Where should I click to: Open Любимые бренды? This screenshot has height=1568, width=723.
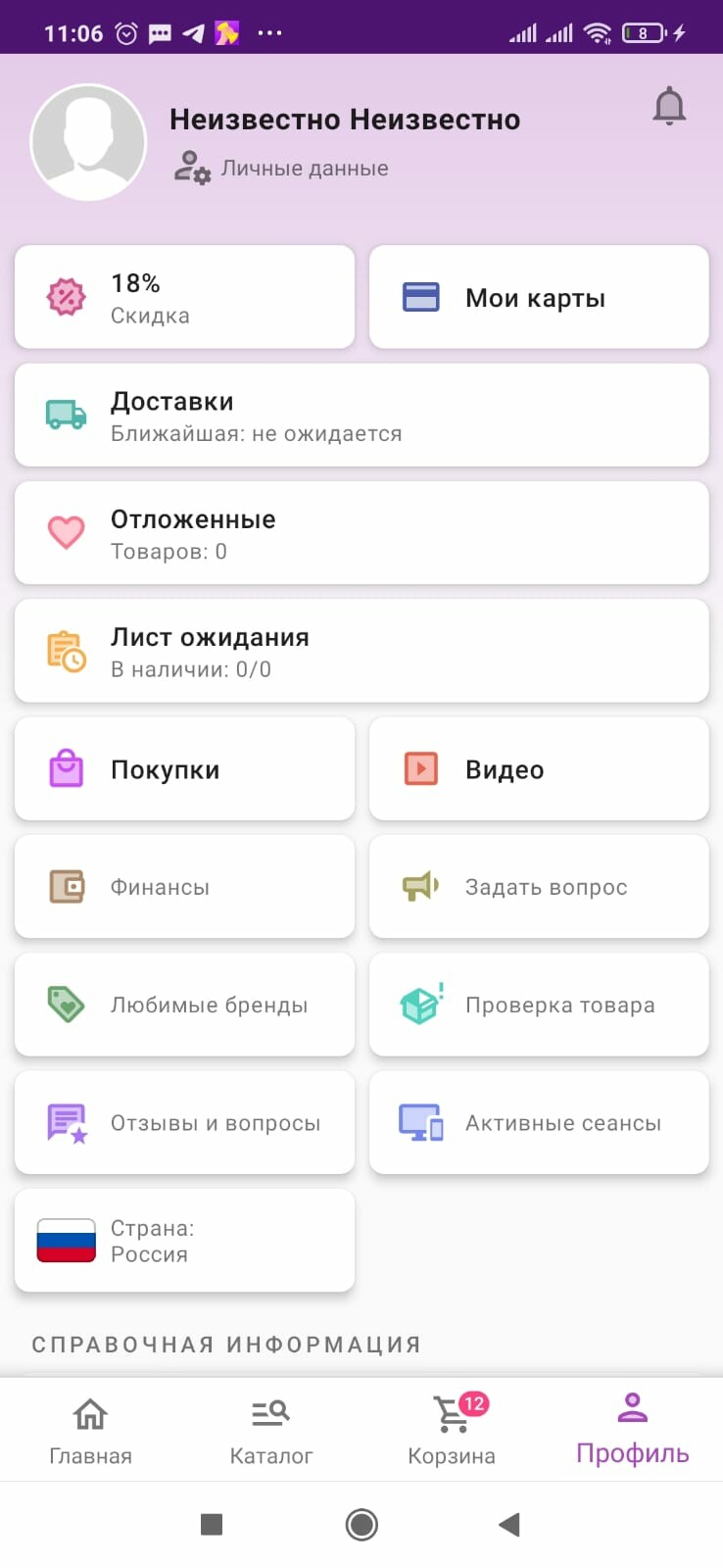(x=184, y=1004)
